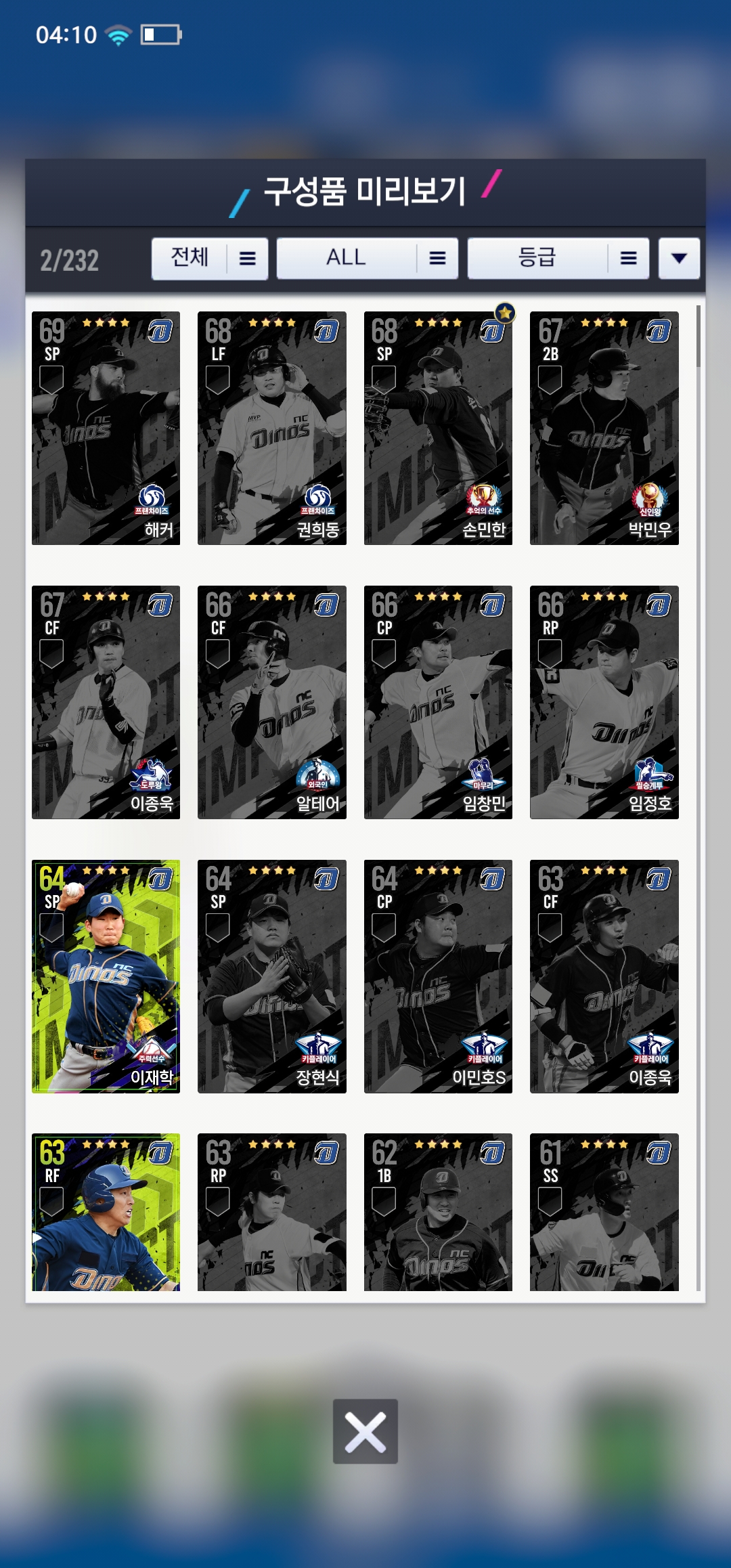View 임창민 player card
The image size is (731, 1568).
tap(438, 702)
